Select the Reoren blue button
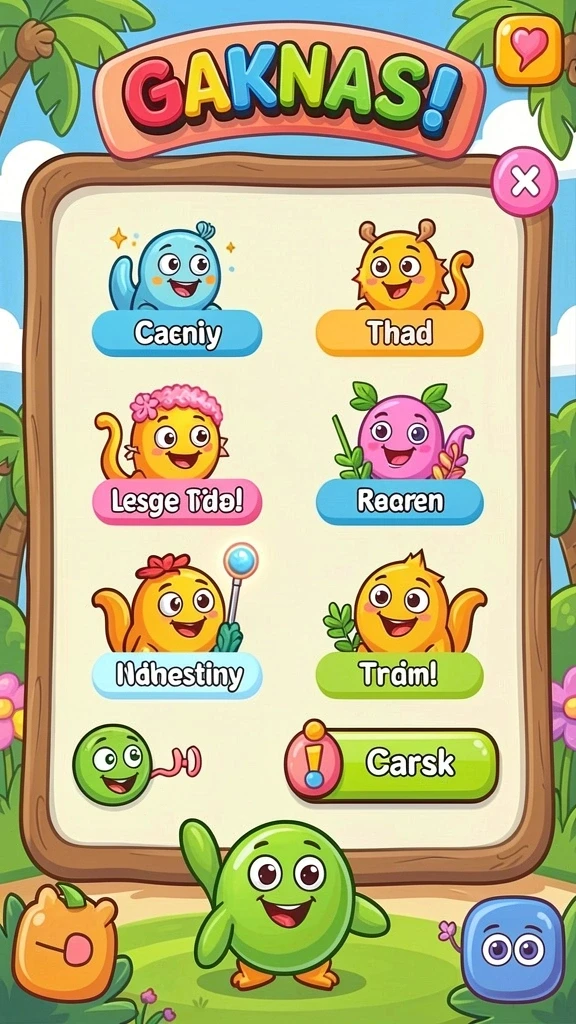Screen dimensions: 576x1024 (400, 502)
